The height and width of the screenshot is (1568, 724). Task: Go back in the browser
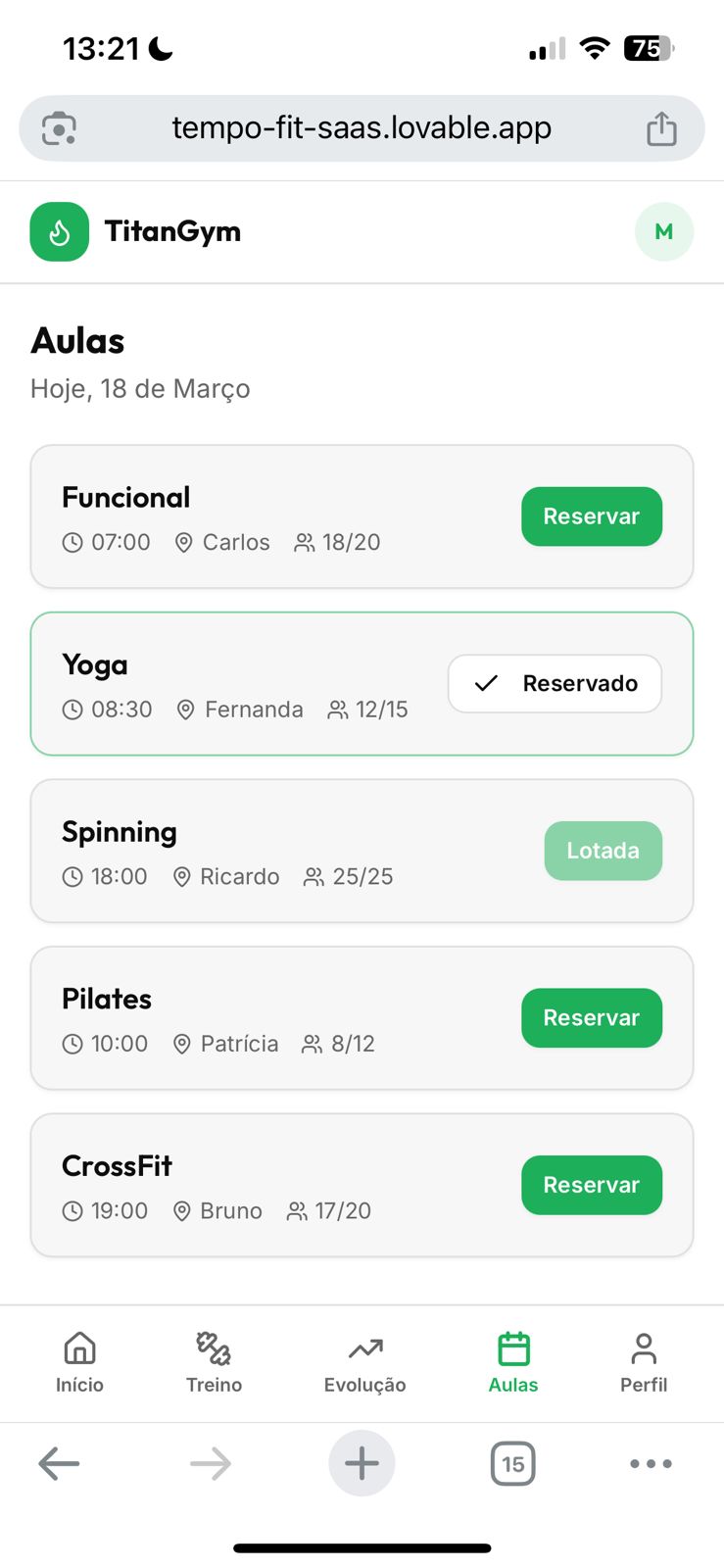[59, 1464]
